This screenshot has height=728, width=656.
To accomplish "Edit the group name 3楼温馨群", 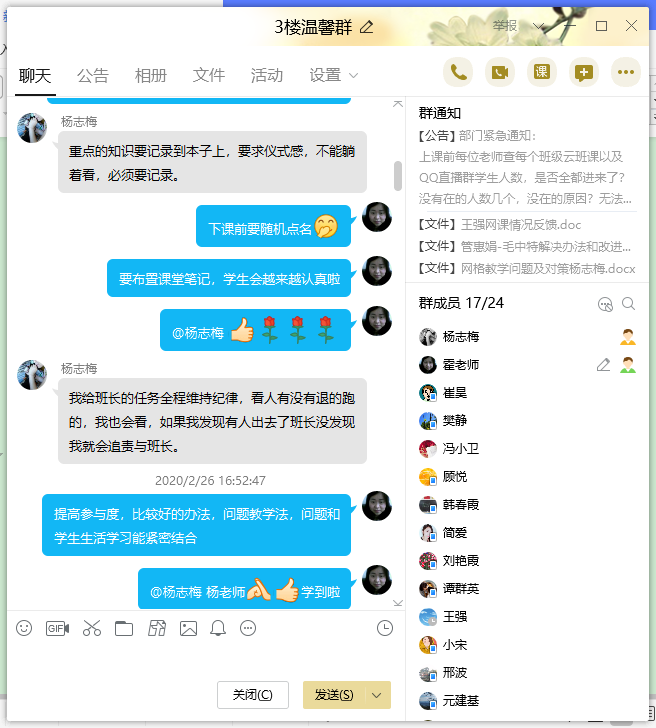I will (x=367, y=27).
